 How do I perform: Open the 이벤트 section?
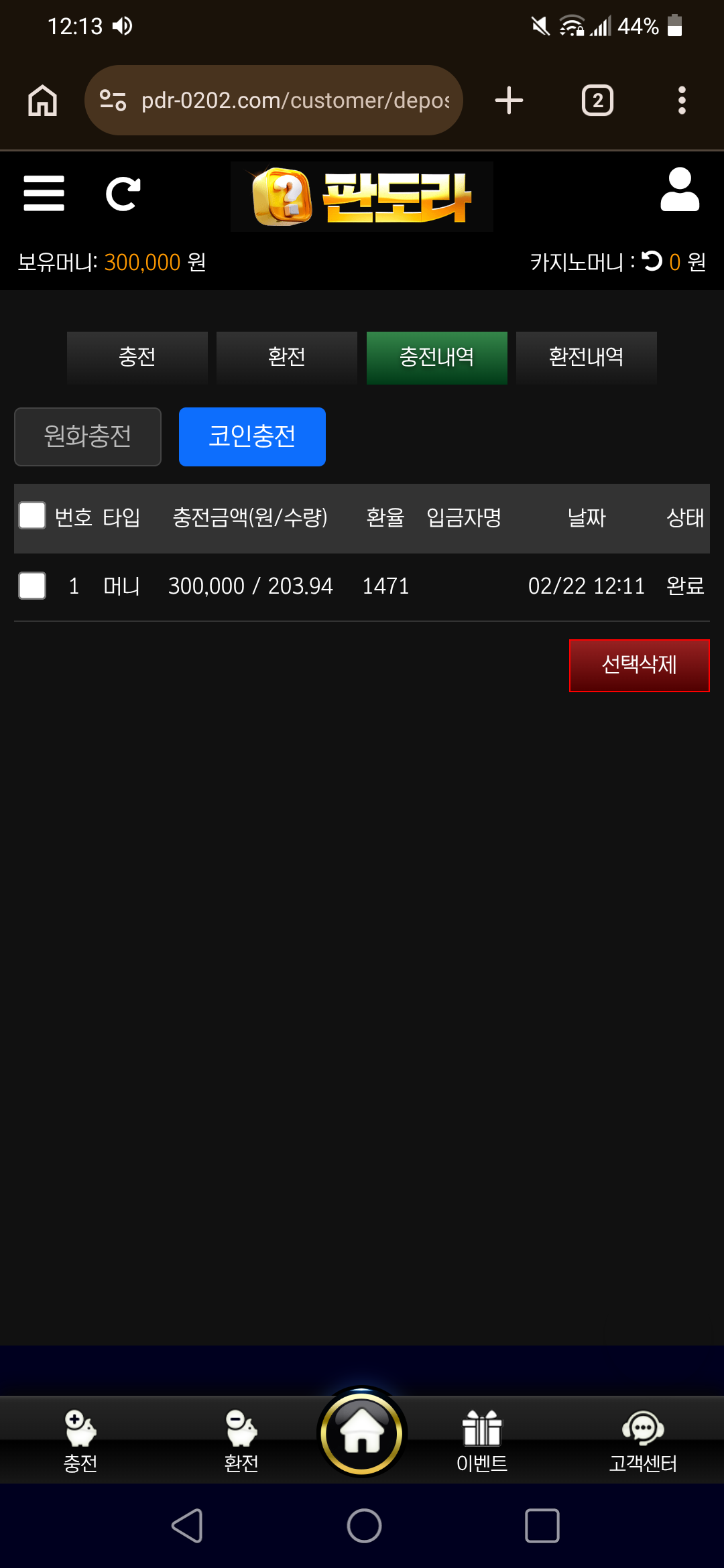coord(482,1441)
